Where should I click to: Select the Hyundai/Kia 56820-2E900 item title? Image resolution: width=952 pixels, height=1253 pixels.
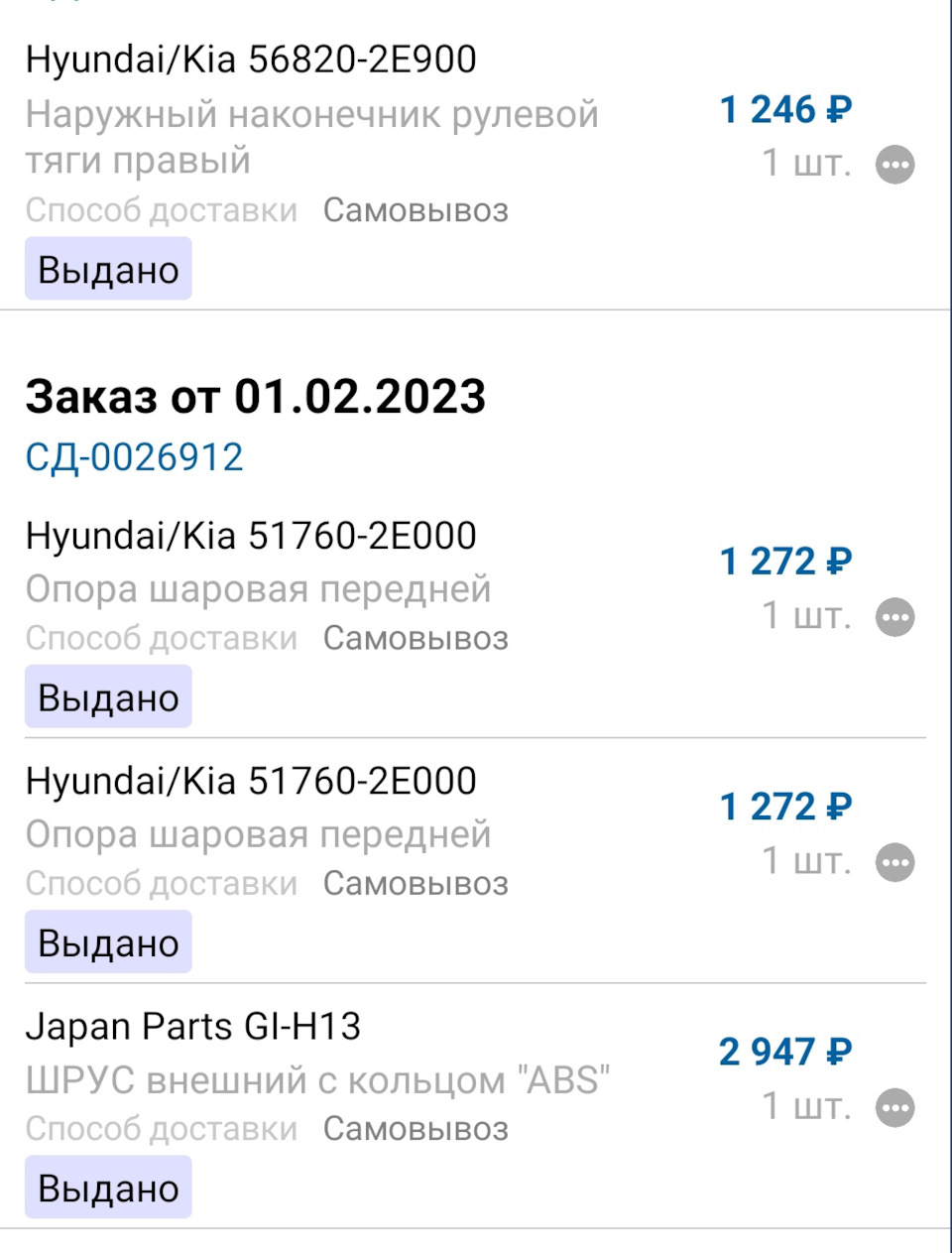(x=251, y=60)
